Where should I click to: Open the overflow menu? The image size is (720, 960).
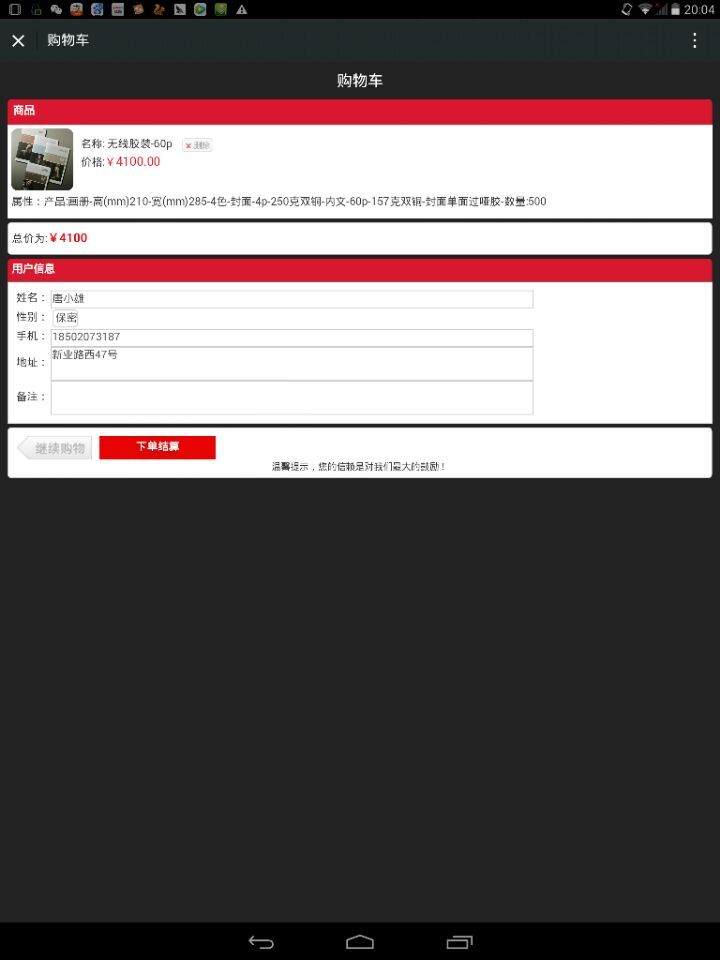pos(695,40)
